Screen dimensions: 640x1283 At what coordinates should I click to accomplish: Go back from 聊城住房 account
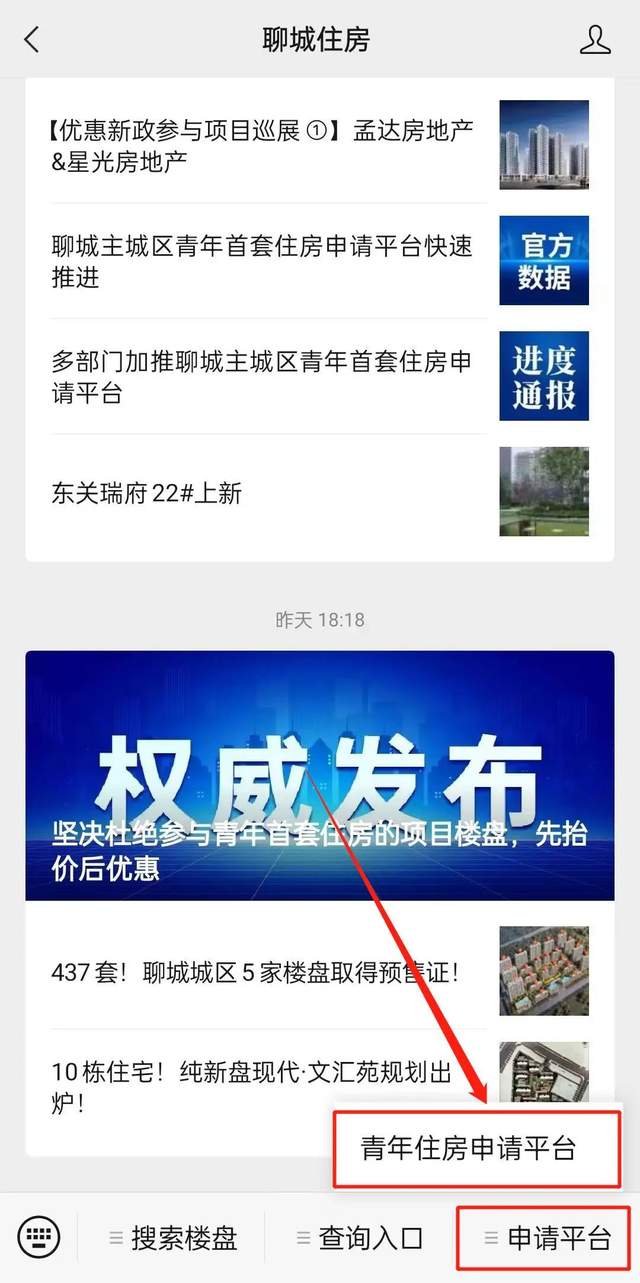click(32, 40)
